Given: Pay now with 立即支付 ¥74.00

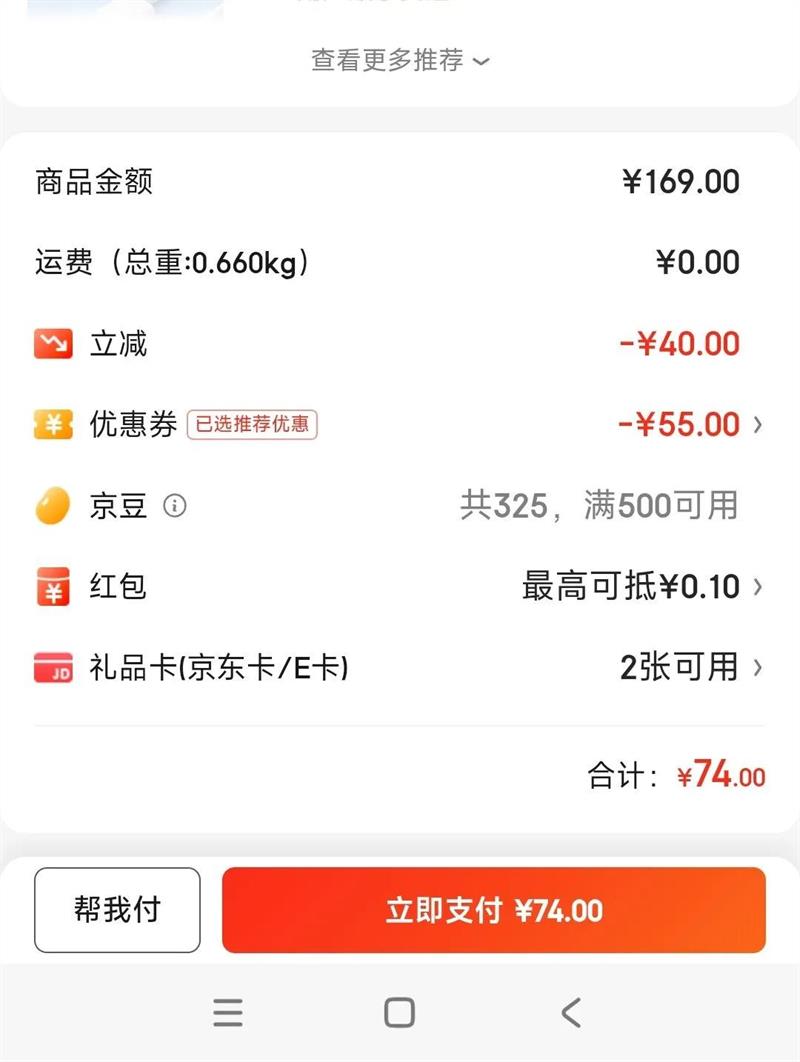Looking at the screenshot, I should point(494,910).
